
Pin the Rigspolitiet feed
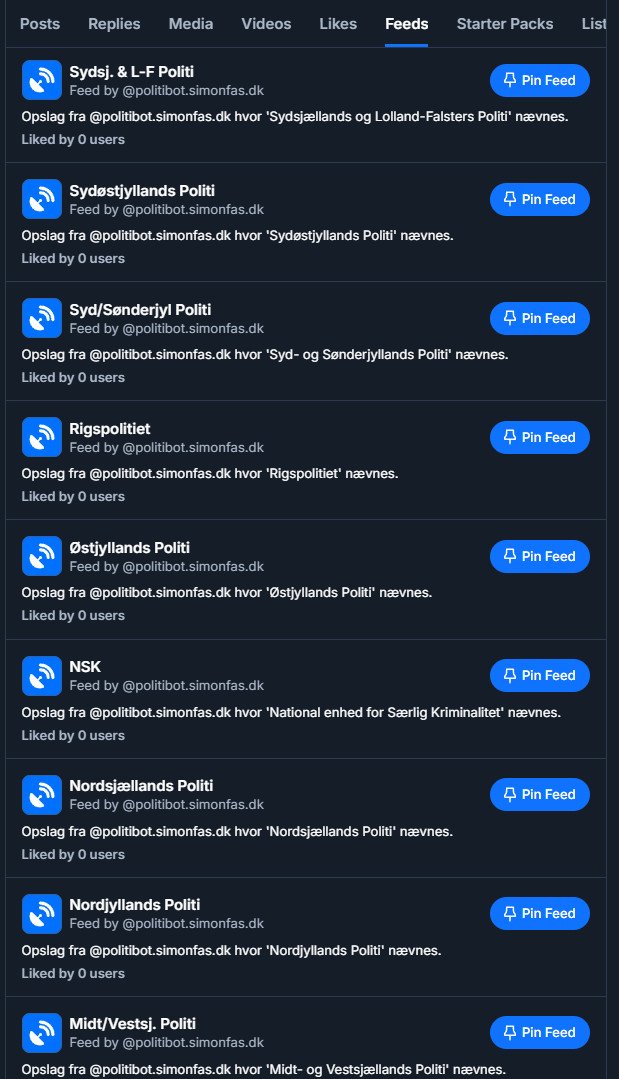coord(539,437)
